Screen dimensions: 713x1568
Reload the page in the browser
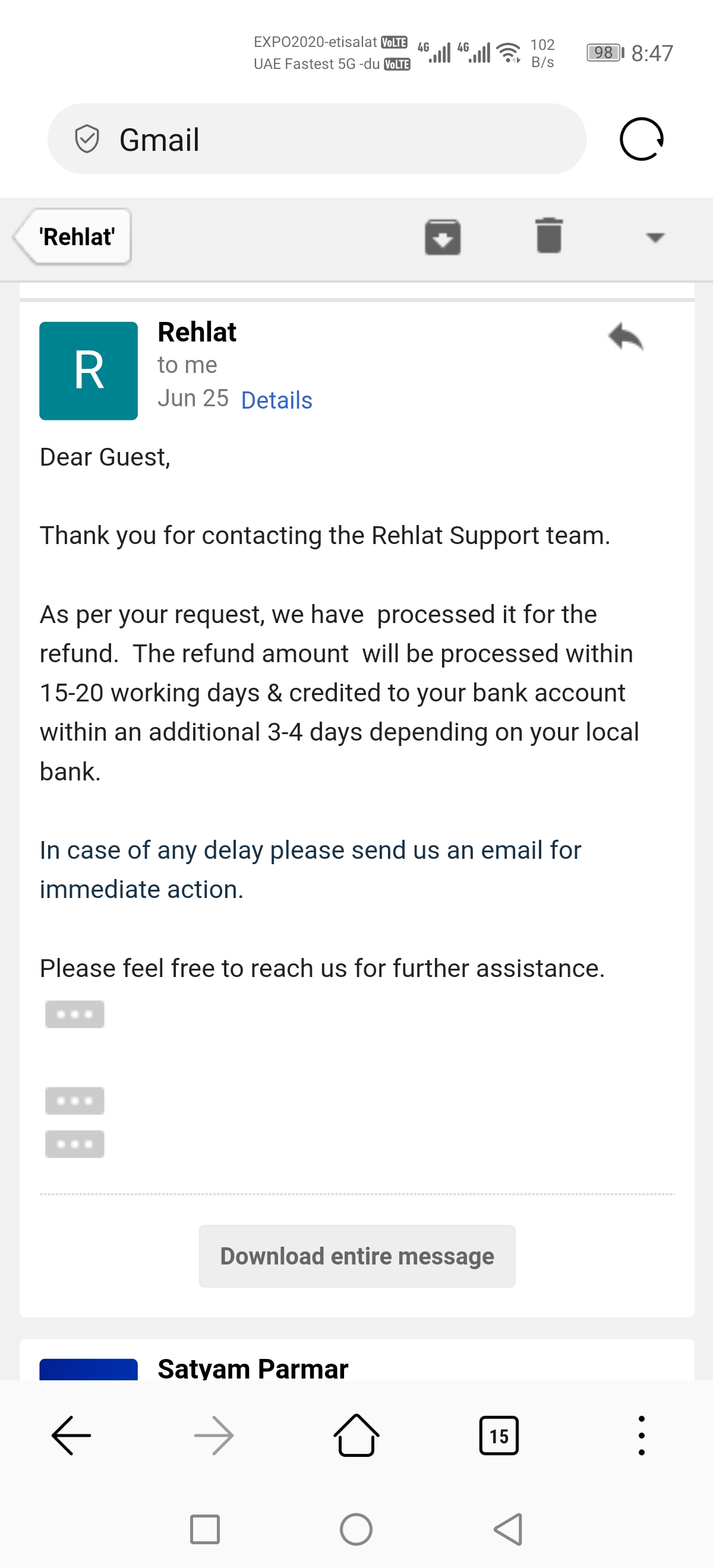[641, 140]
